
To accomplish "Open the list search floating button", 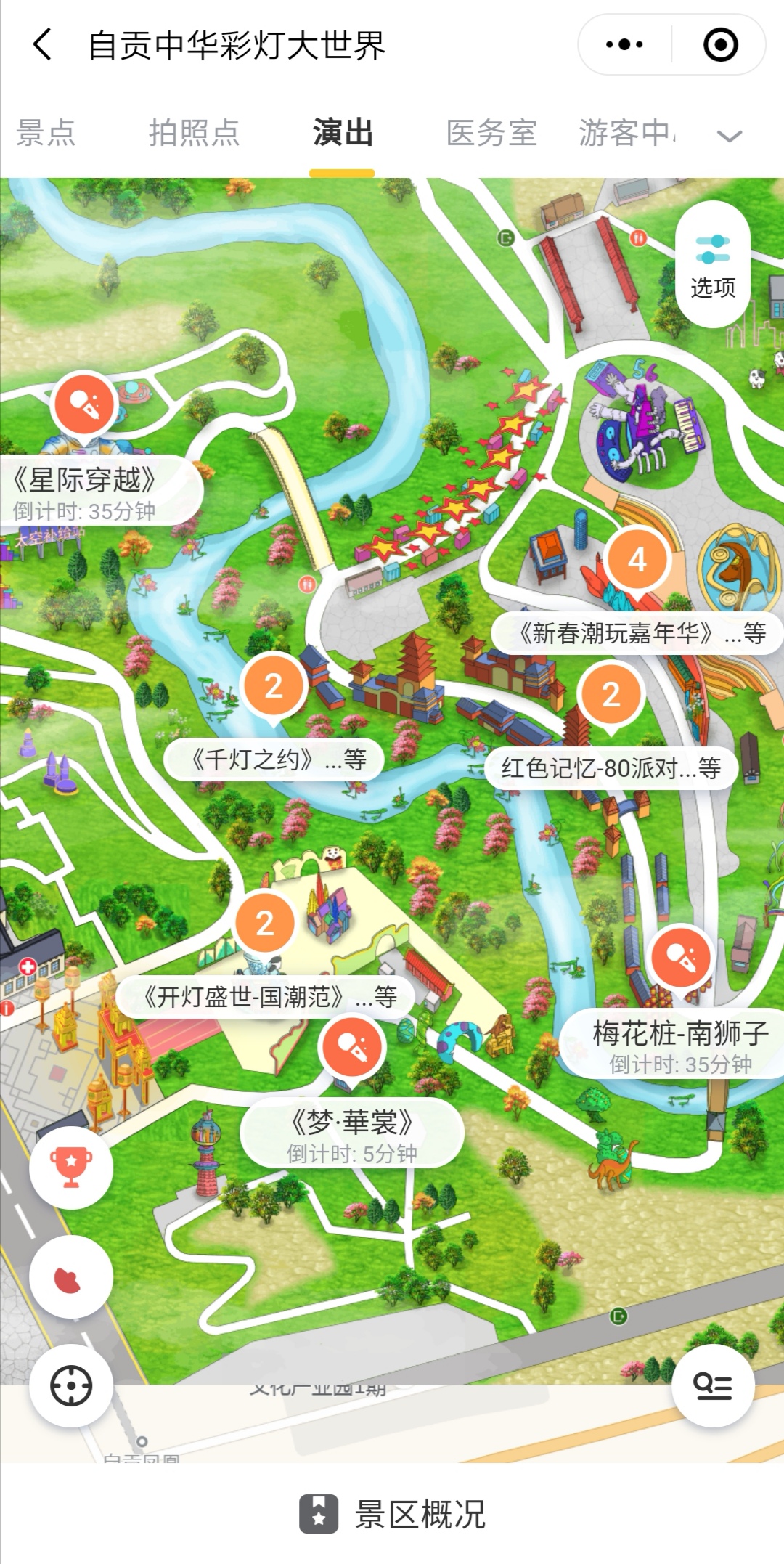I will pyautogui.click(x=712, y=1386).
